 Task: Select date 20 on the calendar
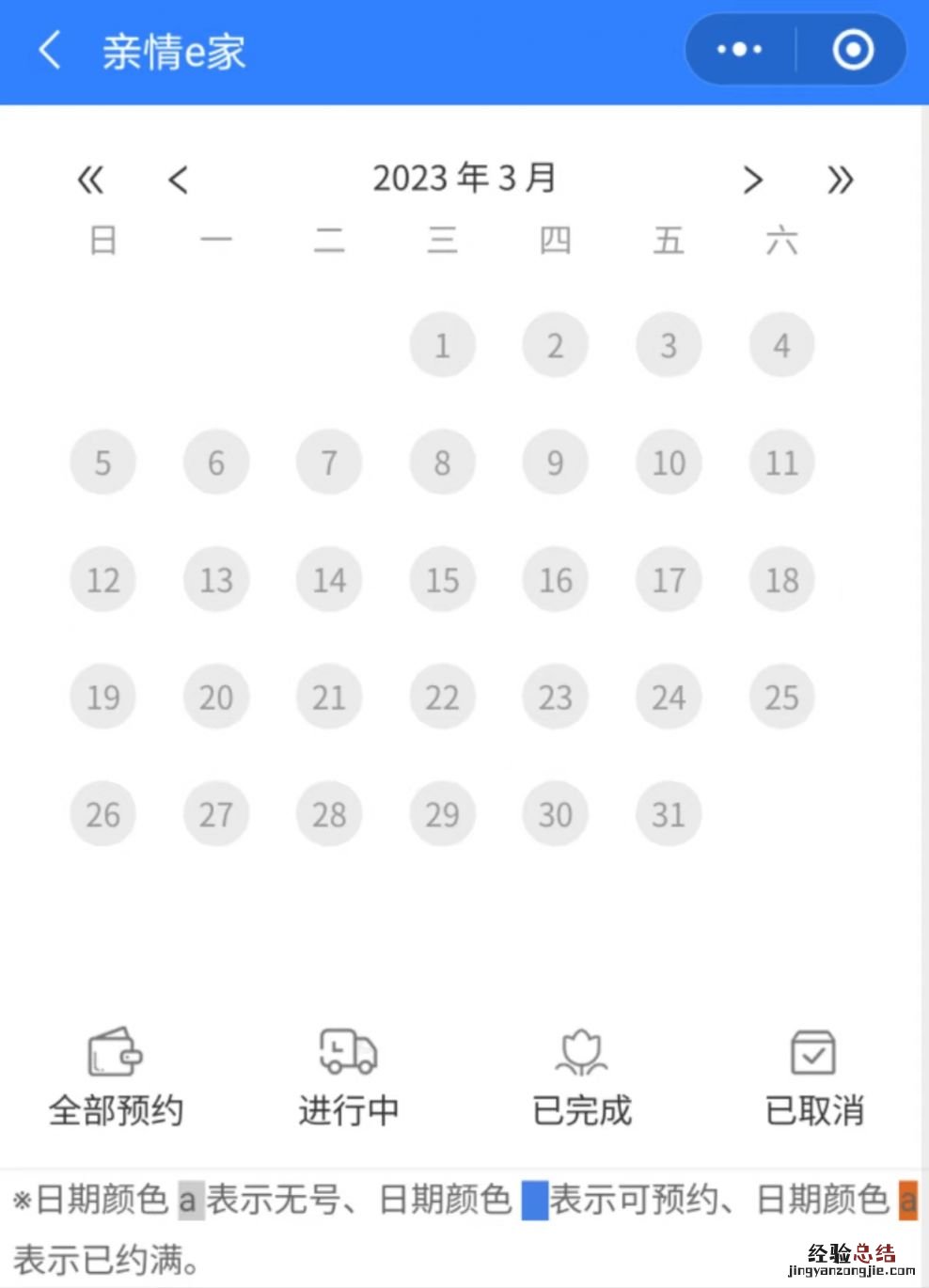pos(216,698)
